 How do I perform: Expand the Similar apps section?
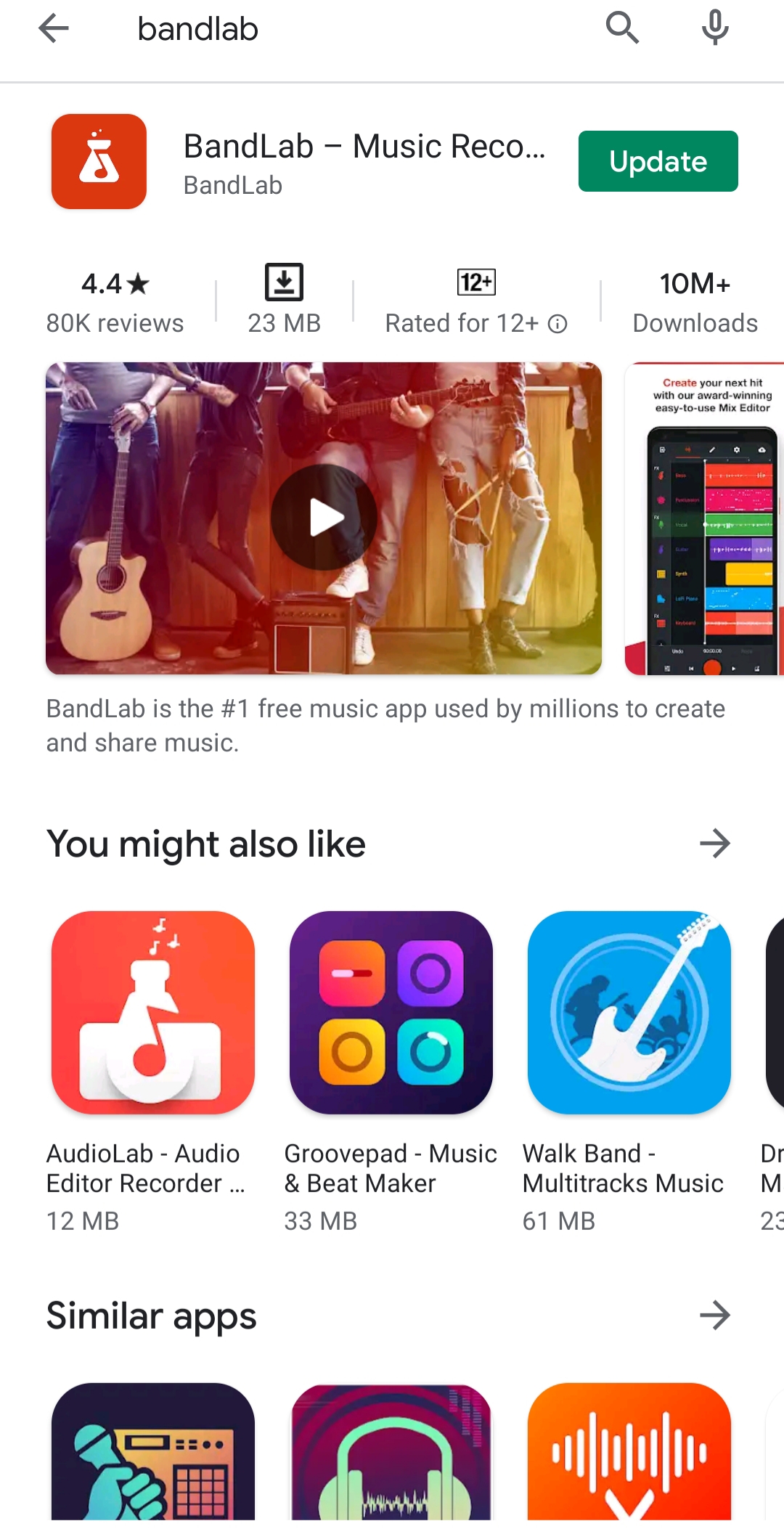(x=714, y=1315)
